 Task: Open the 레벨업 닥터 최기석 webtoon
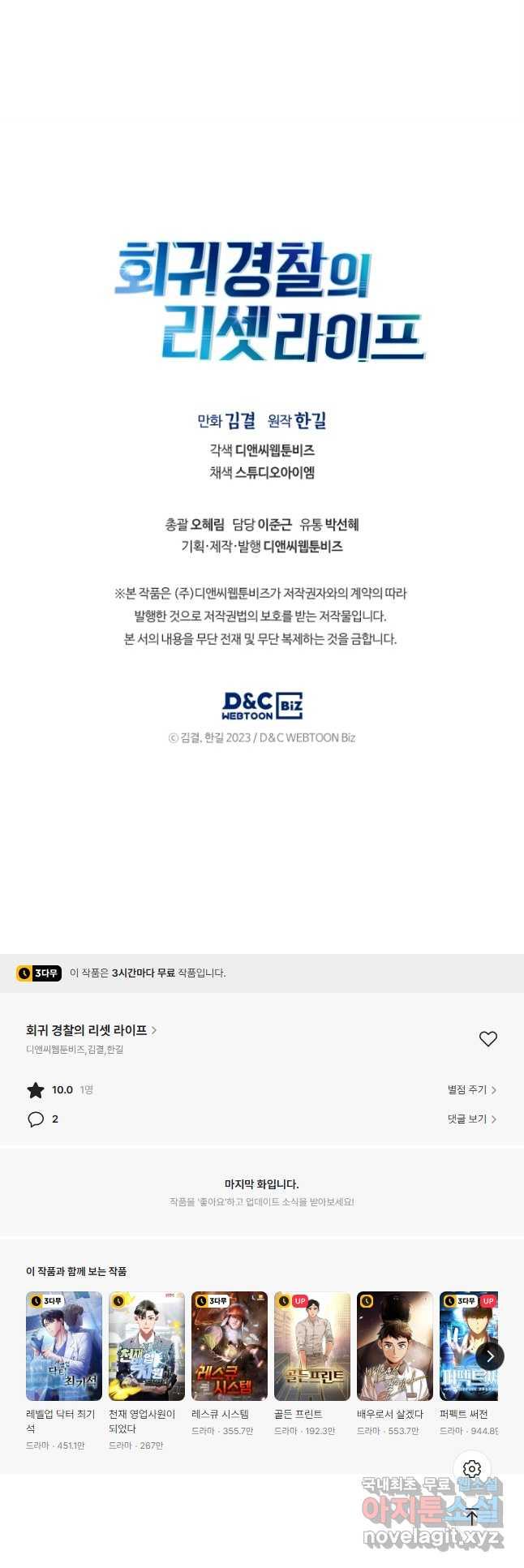click(64, 1346)
